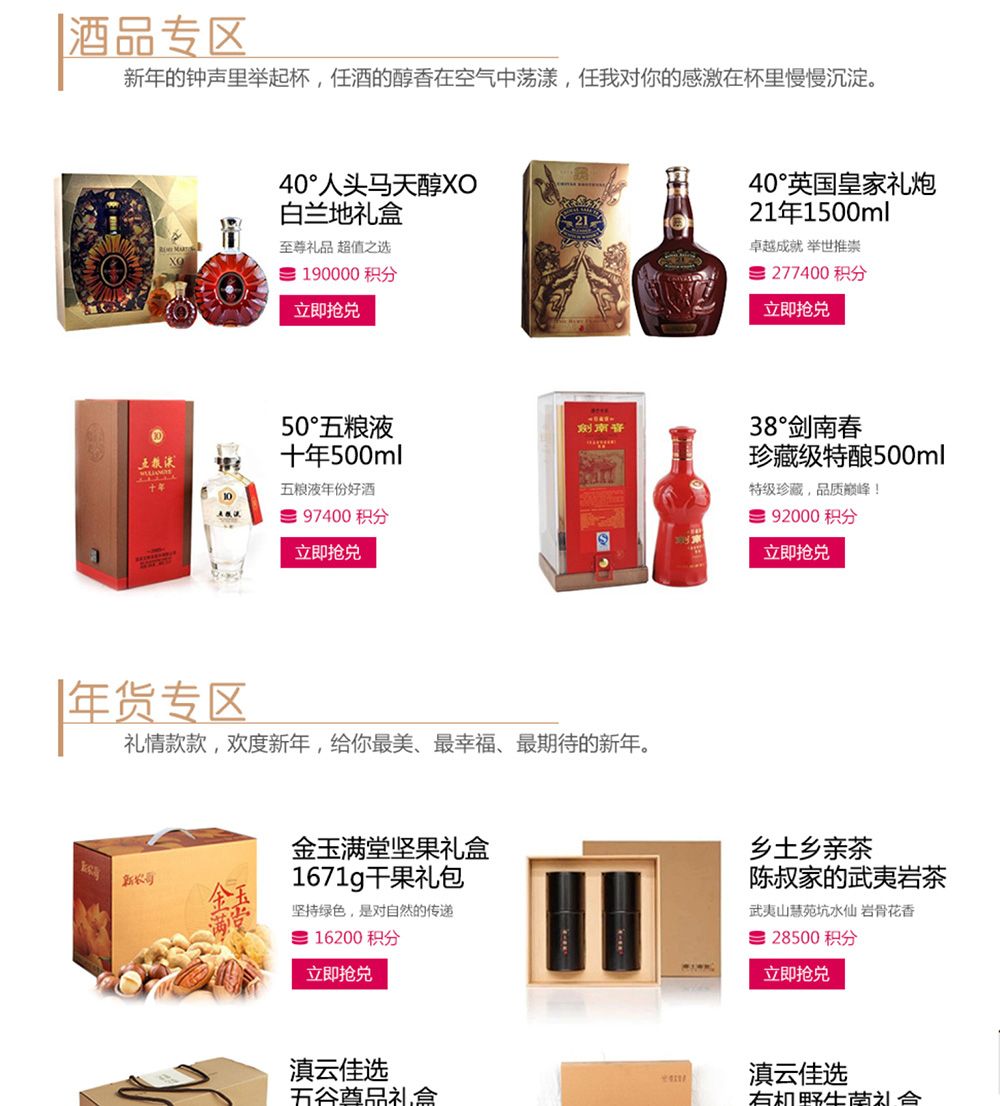1000x1106 pixels.
Task: Redeem the 50°五粮液十年500ml
Action: (327, 552)
